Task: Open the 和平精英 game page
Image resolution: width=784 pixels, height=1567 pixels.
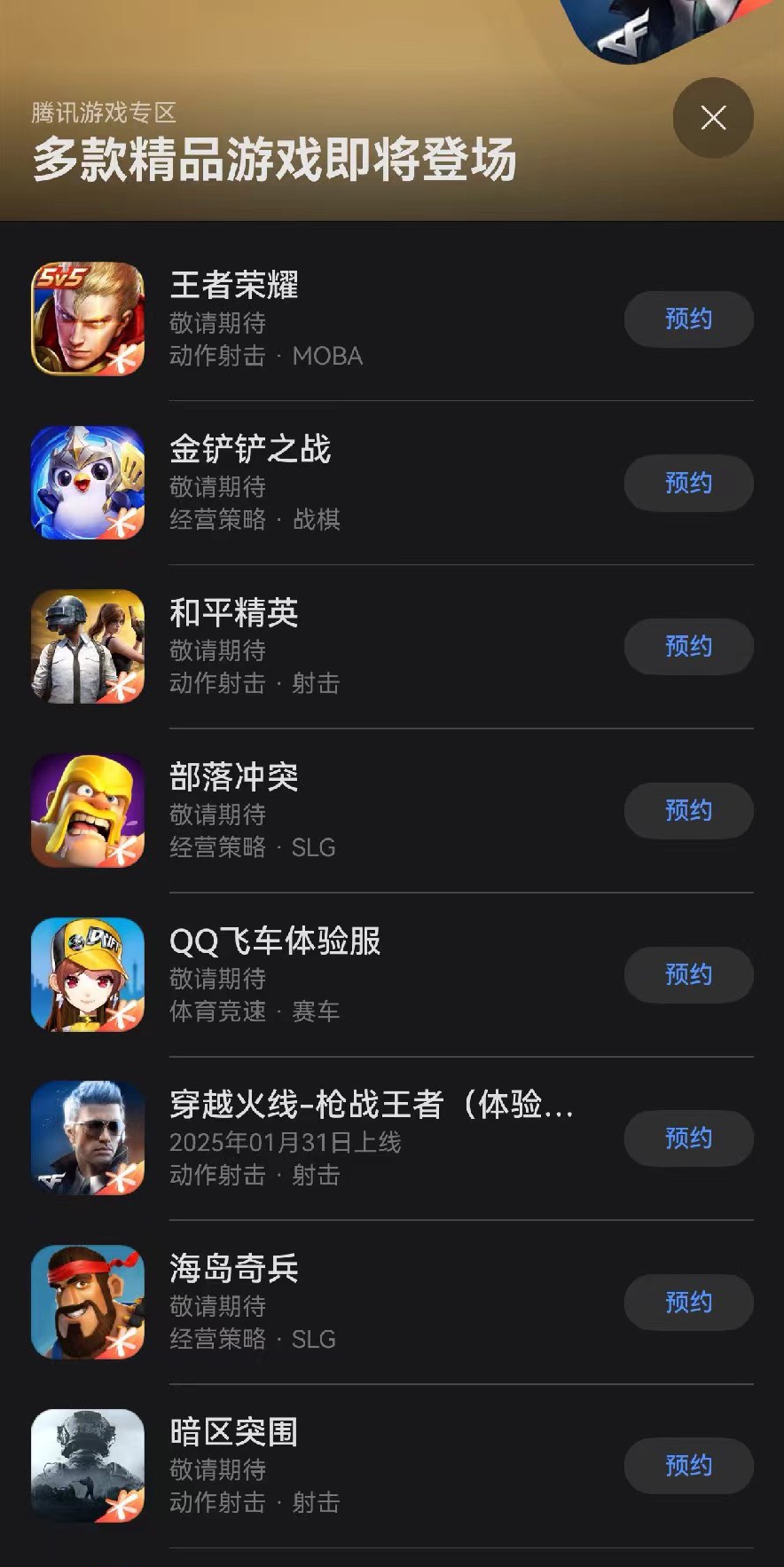Action: [x=234, y=613]
